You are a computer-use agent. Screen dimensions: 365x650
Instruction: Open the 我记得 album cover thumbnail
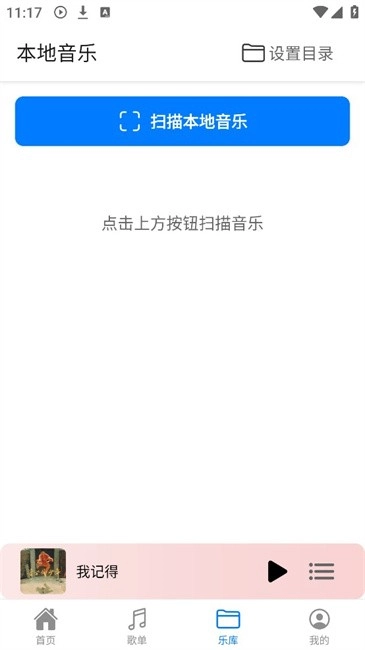point(43,571)
